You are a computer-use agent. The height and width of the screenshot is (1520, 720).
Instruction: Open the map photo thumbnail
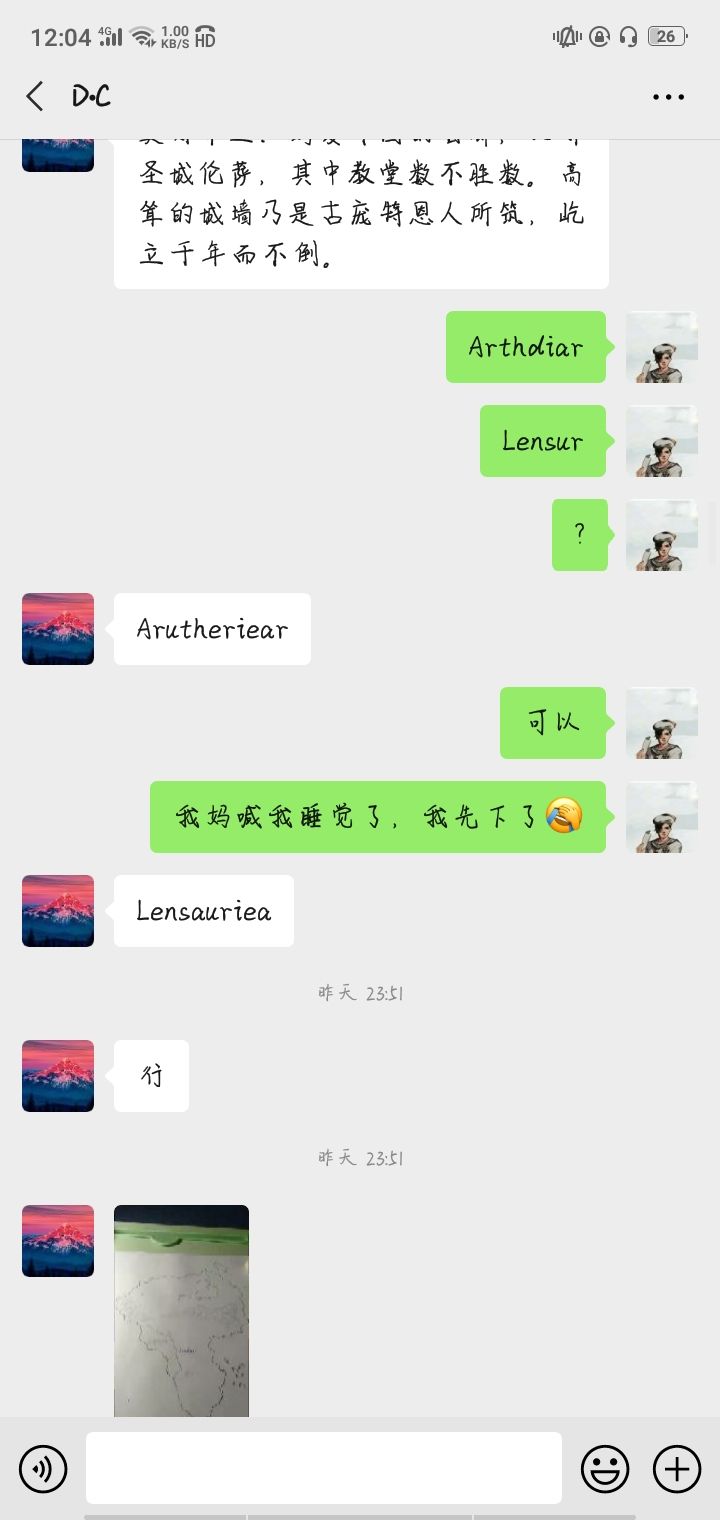click(180, 1310)
